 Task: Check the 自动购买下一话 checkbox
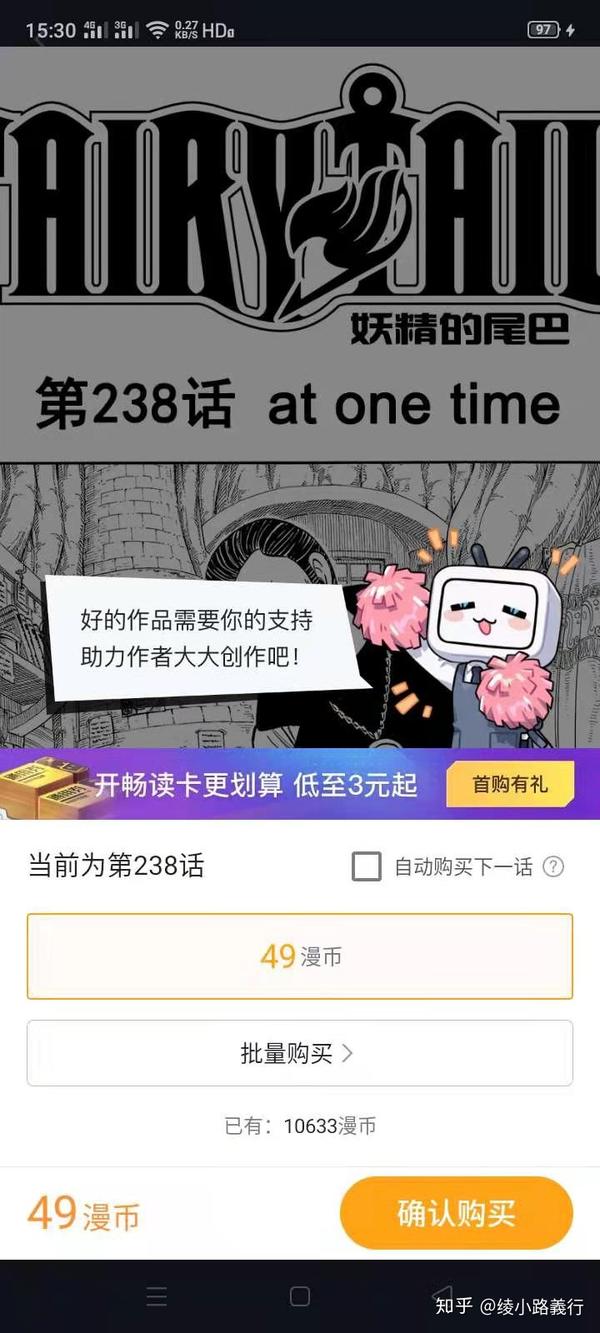tap(367, 866)
